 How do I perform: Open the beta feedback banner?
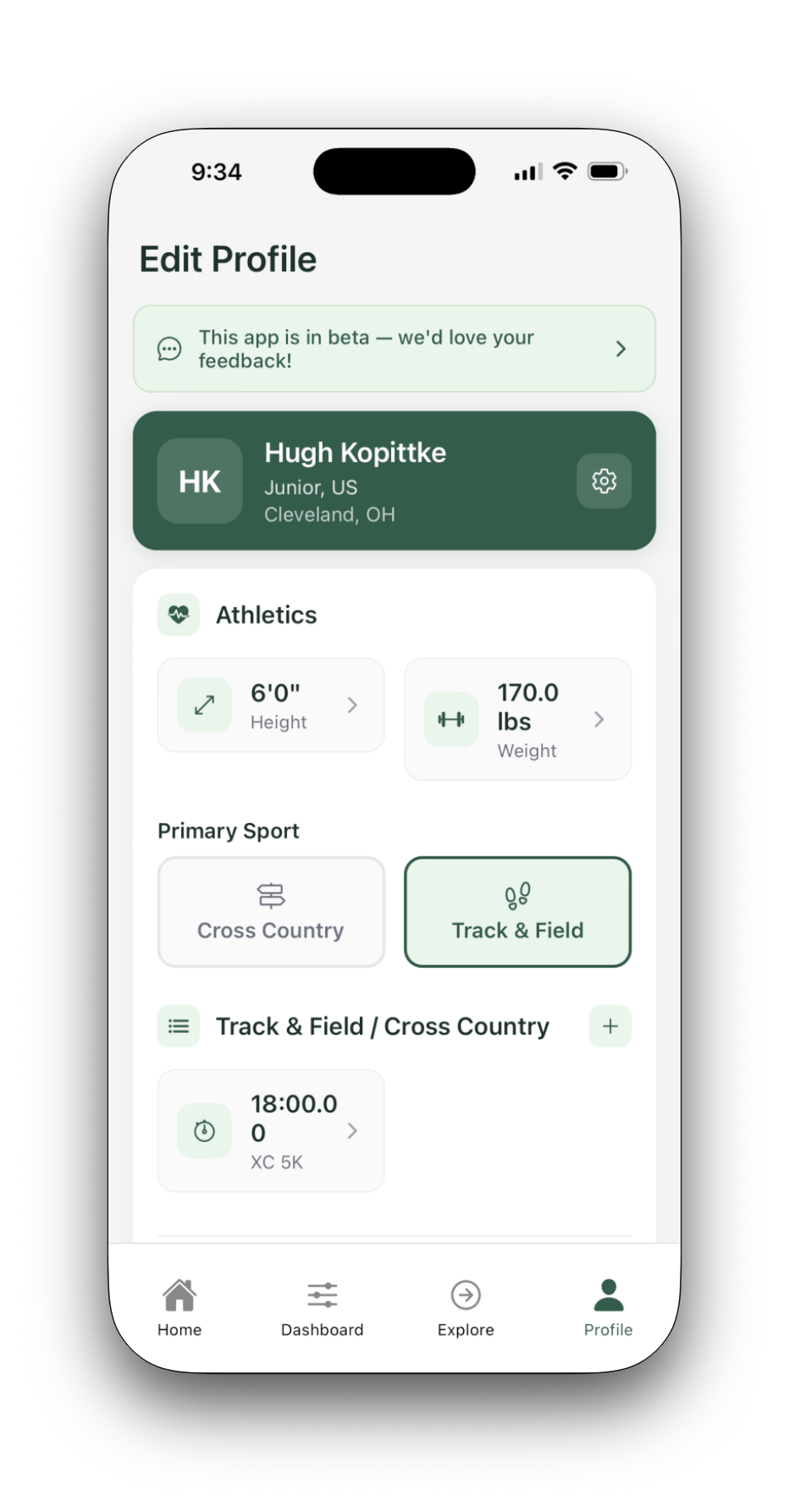click(394, 349)
